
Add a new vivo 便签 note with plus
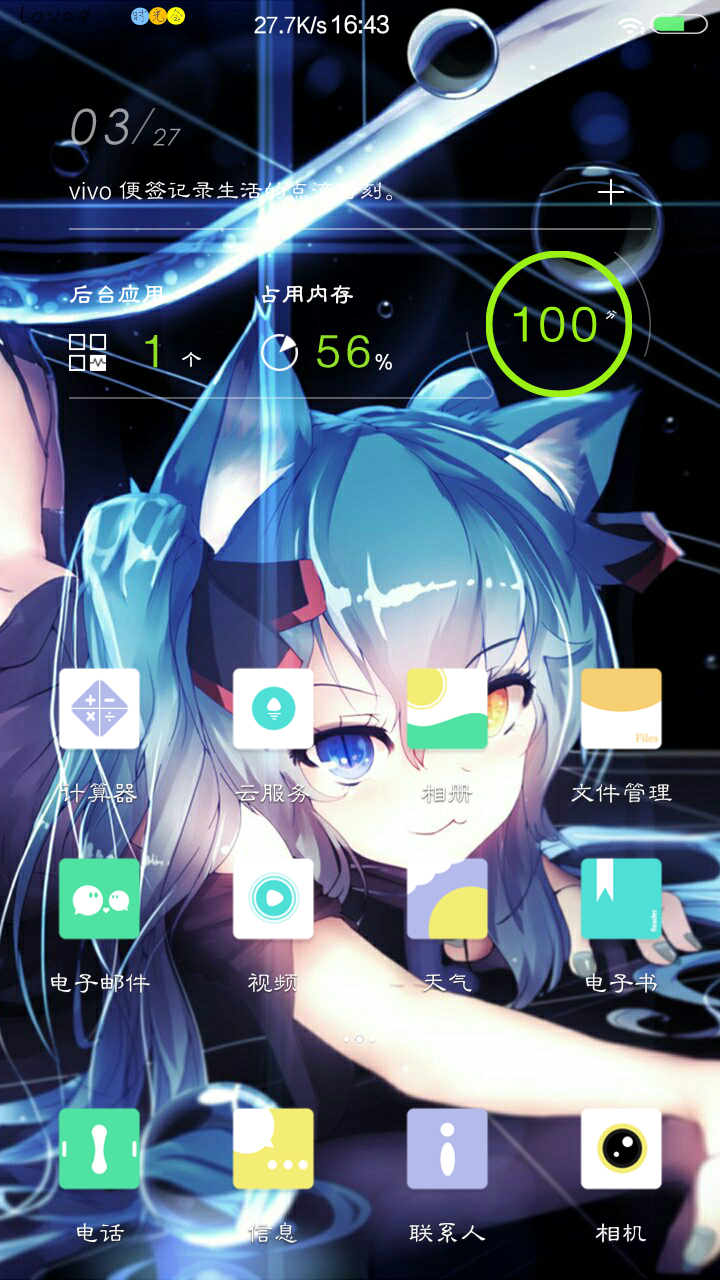(x=611, y=192)
